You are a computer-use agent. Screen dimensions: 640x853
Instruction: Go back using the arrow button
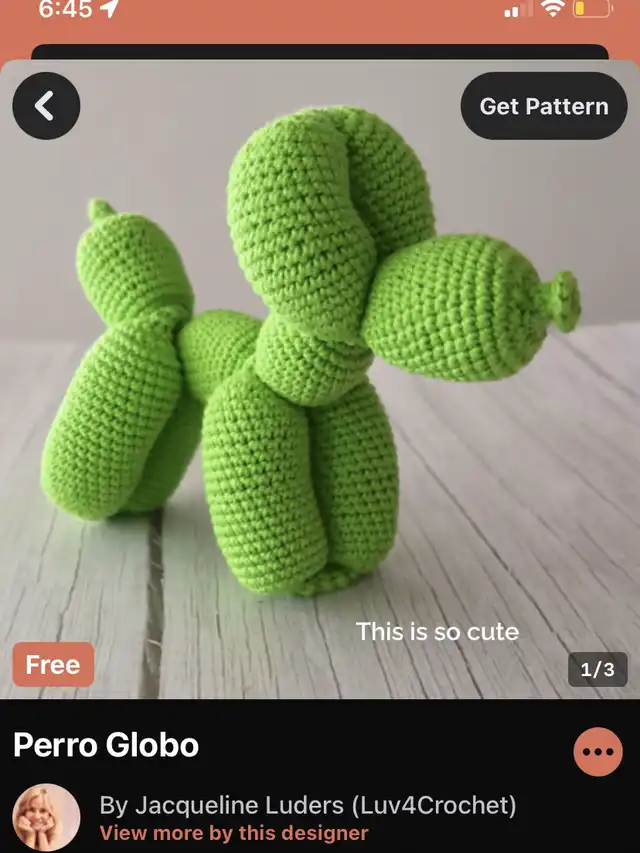45,106
